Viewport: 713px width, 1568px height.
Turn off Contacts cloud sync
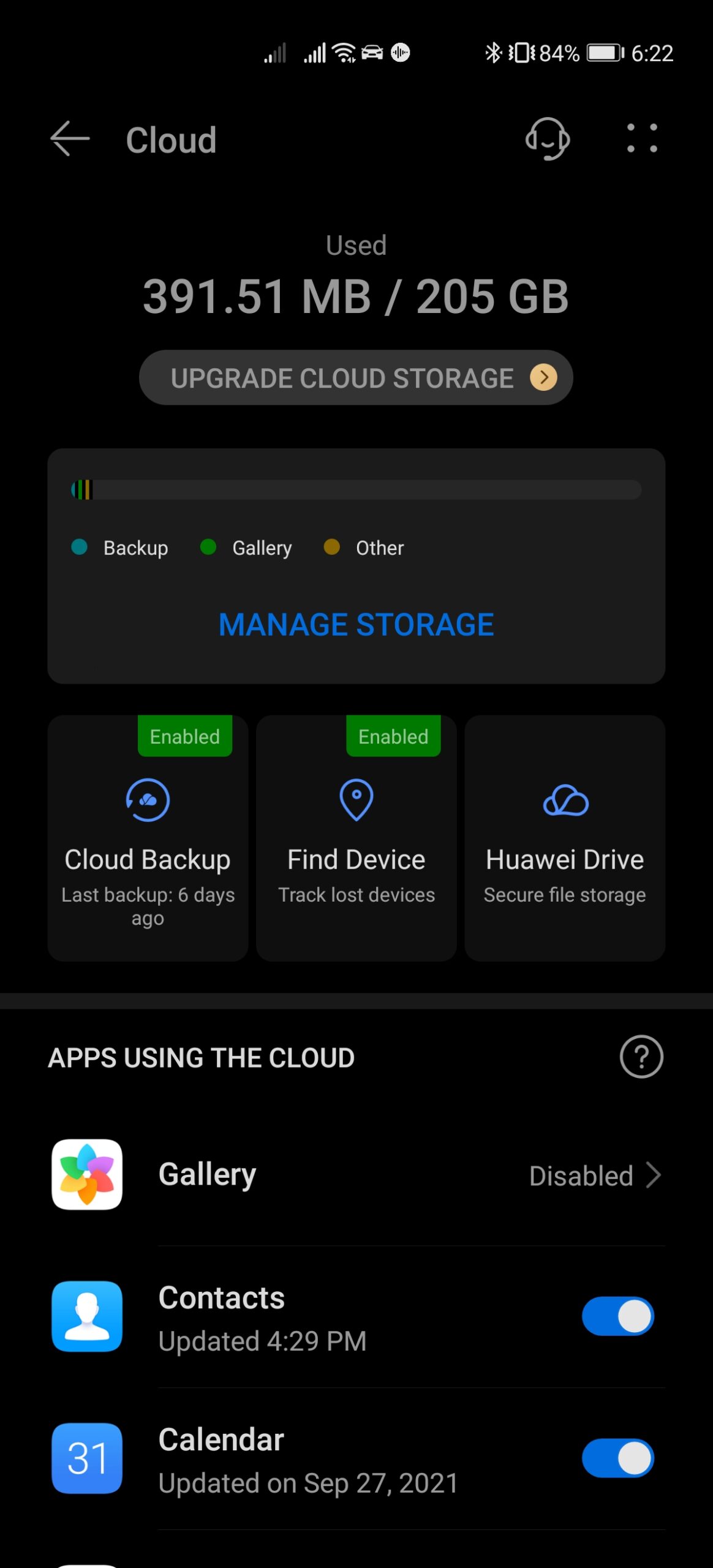click(x=617, y=1316)
